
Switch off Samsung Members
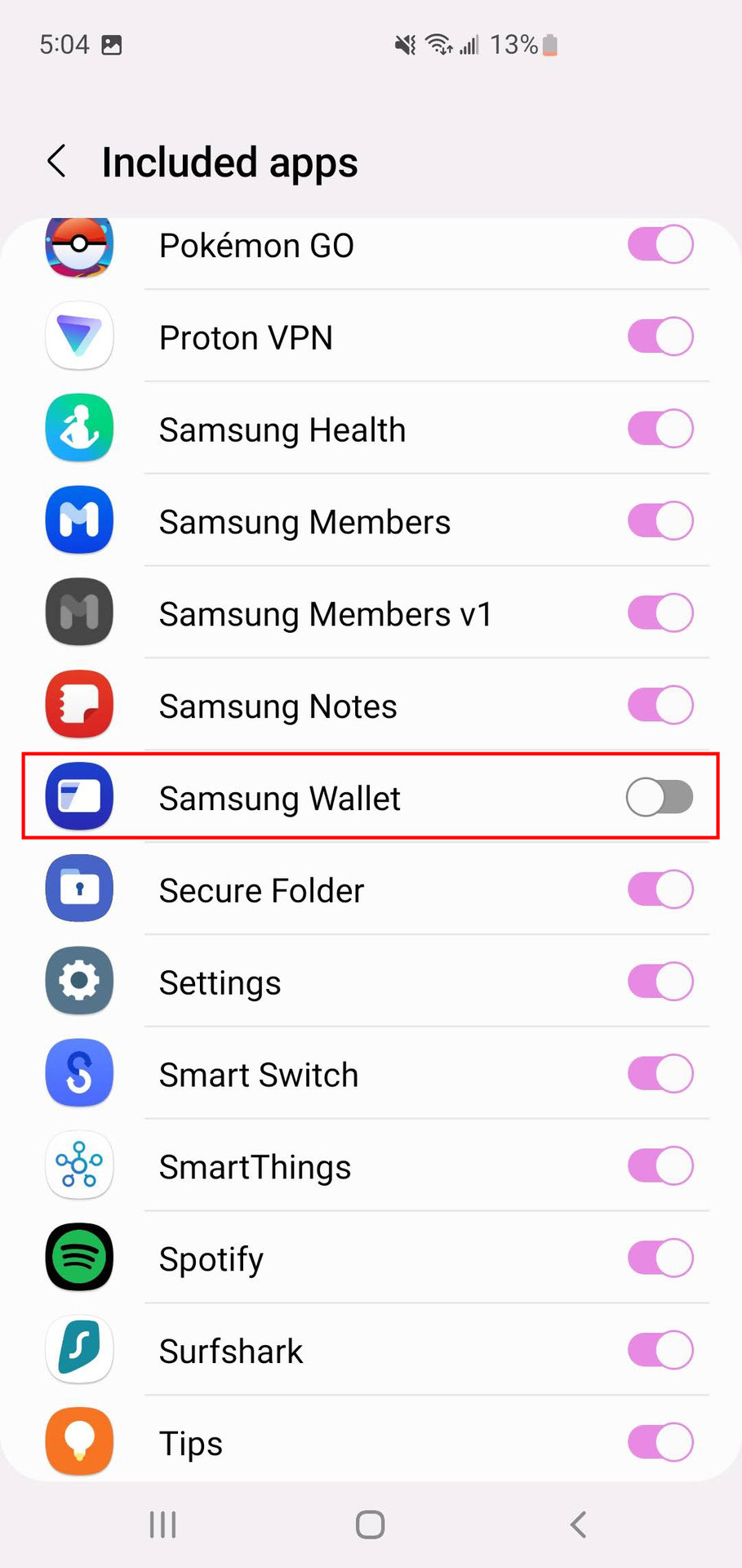[x=660, y=521]
